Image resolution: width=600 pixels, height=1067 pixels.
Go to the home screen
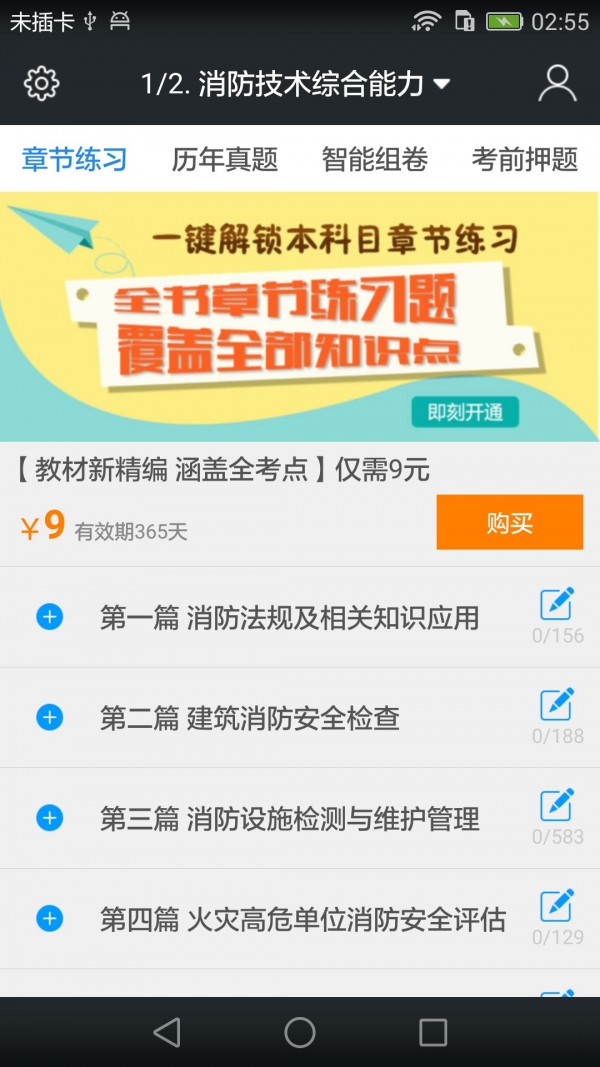(300, 1032)
